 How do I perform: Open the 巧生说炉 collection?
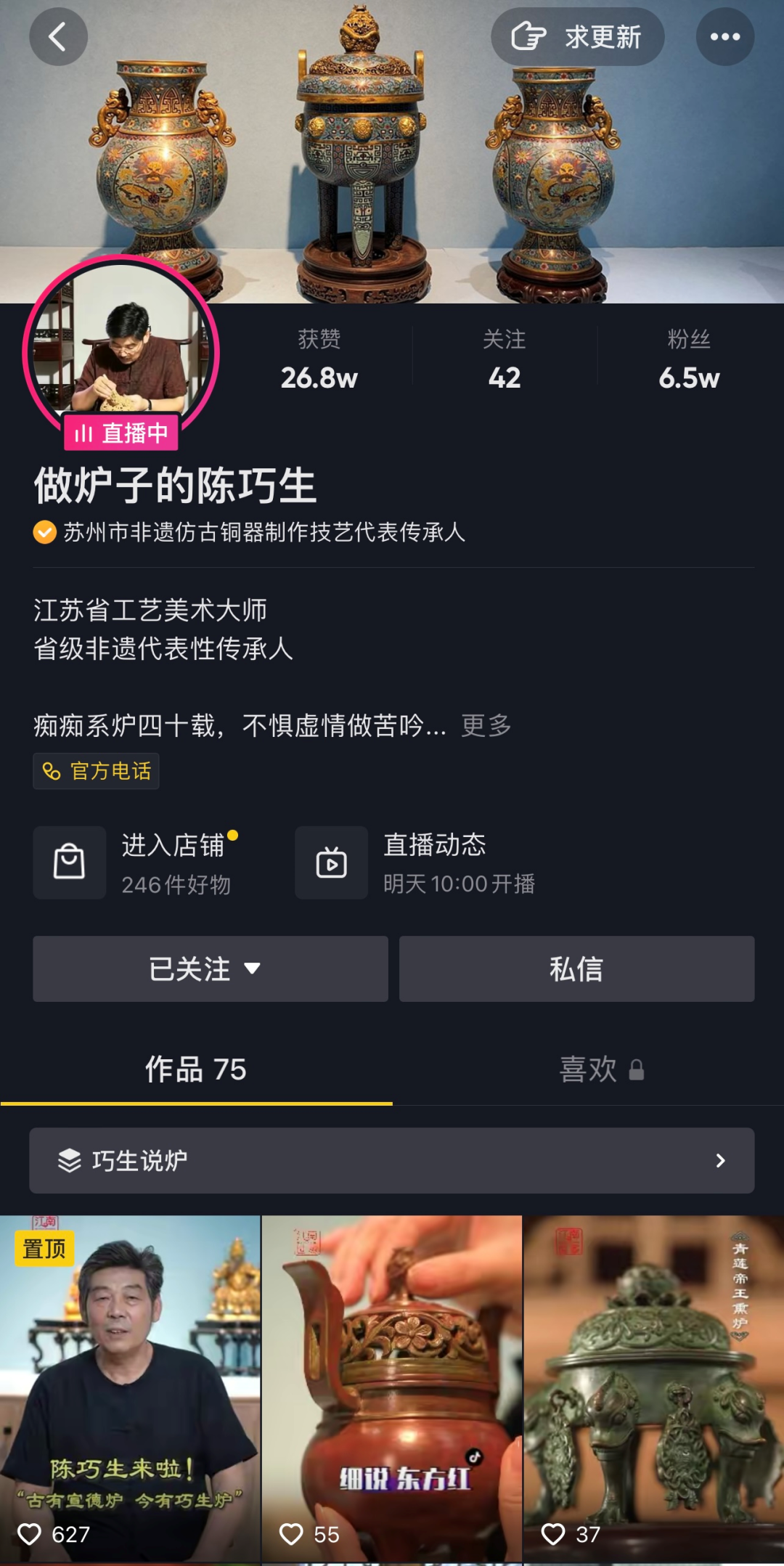392,1160
